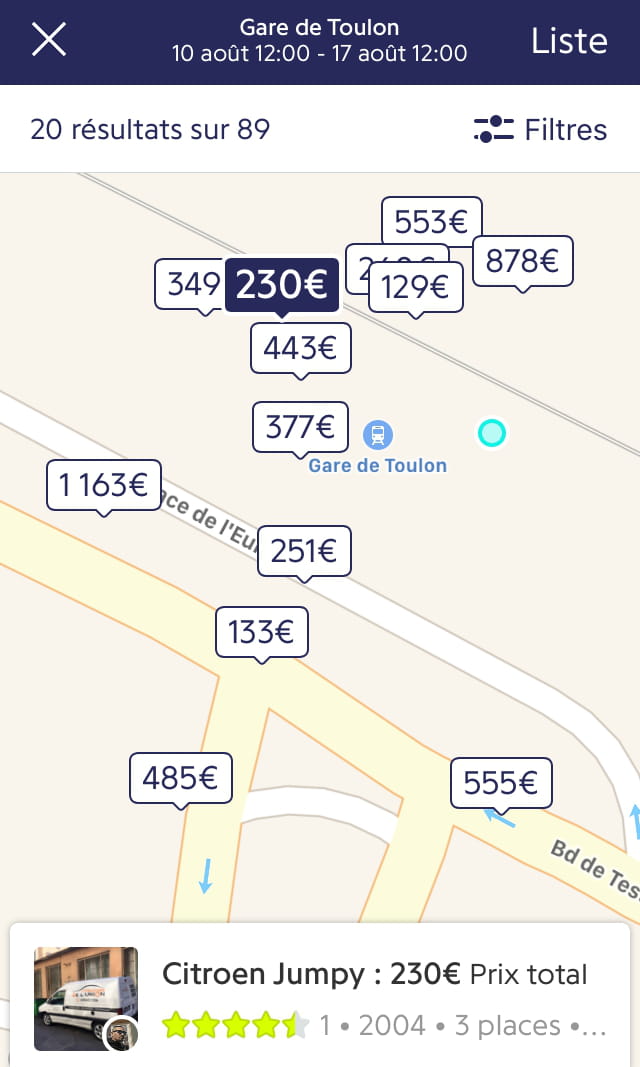Select the 251€ price marker
640x1067 pixels.
[x=304, y=551]
